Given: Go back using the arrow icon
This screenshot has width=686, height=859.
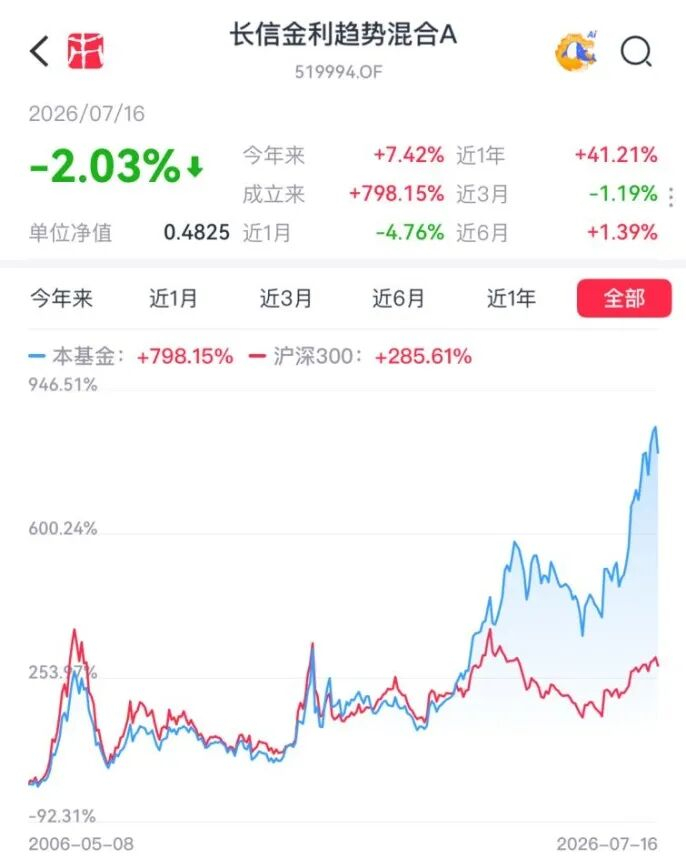Looking at the screenshot, I should 39,51.
